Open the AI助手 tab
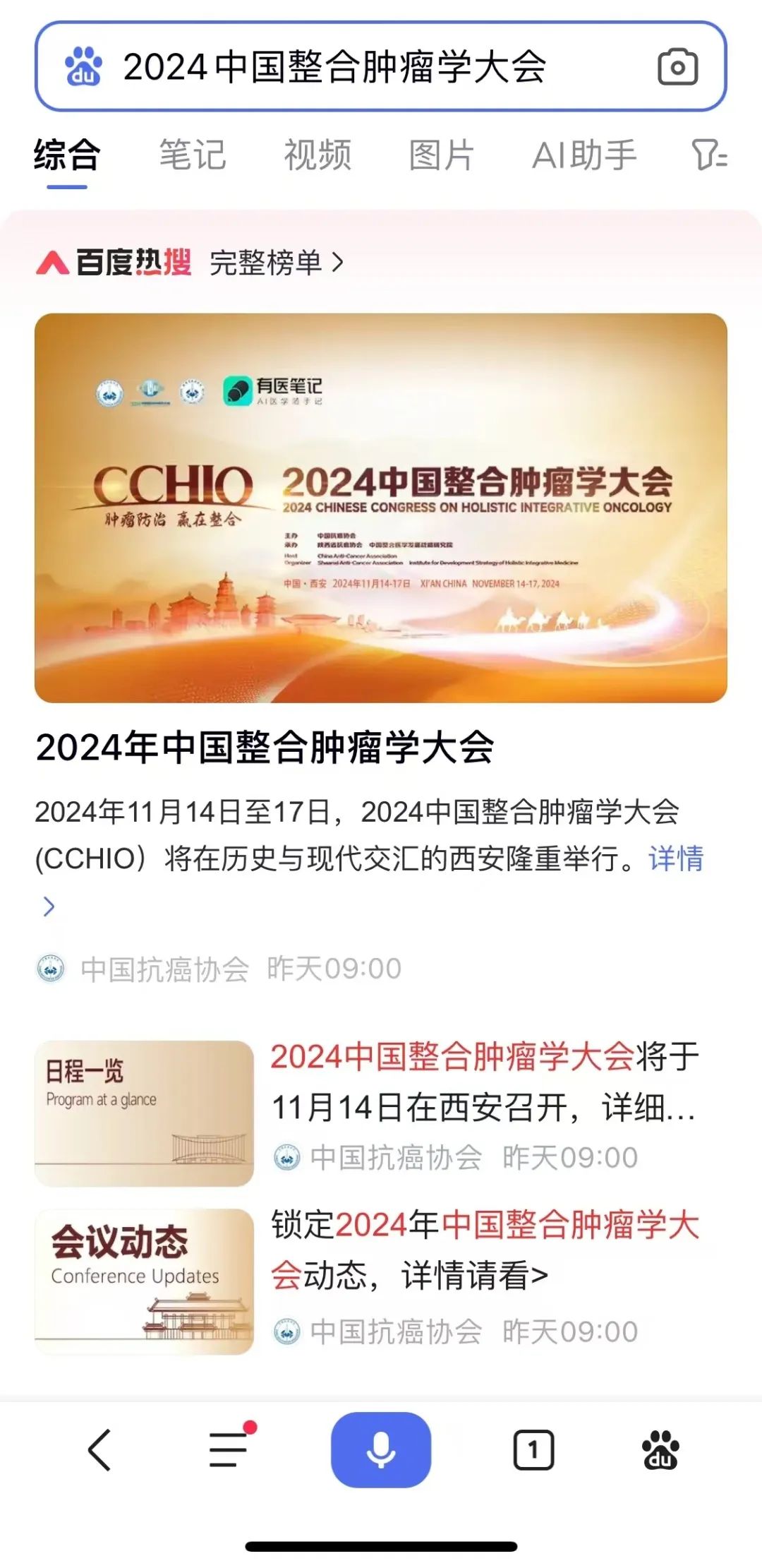The height and width of the screenshot is (1568, 762). (584, 155)
